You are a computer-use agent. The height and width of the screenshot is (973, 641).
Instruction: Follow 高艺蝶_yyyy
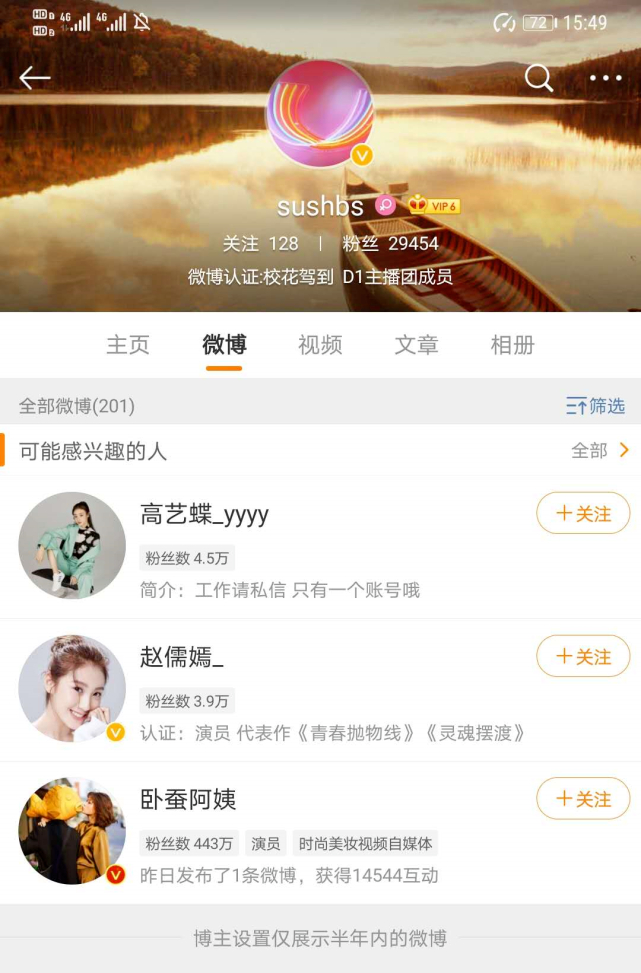coord(583,514)
